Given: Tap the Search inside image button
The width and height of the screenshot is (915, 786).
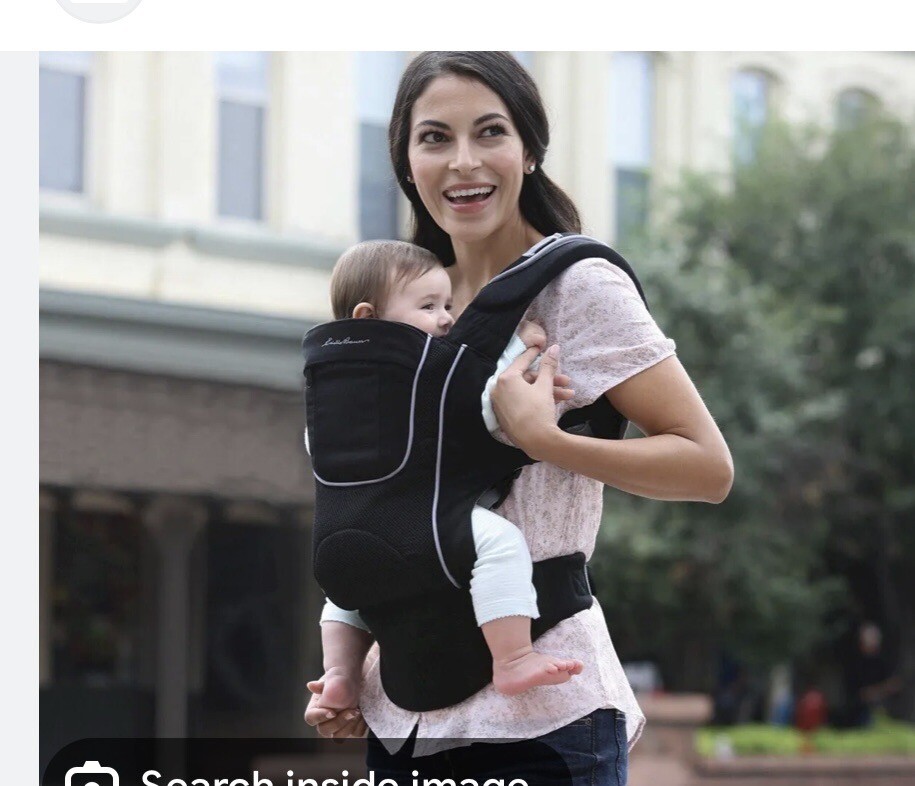Looking at the screenshot, I should click(300, 774).
